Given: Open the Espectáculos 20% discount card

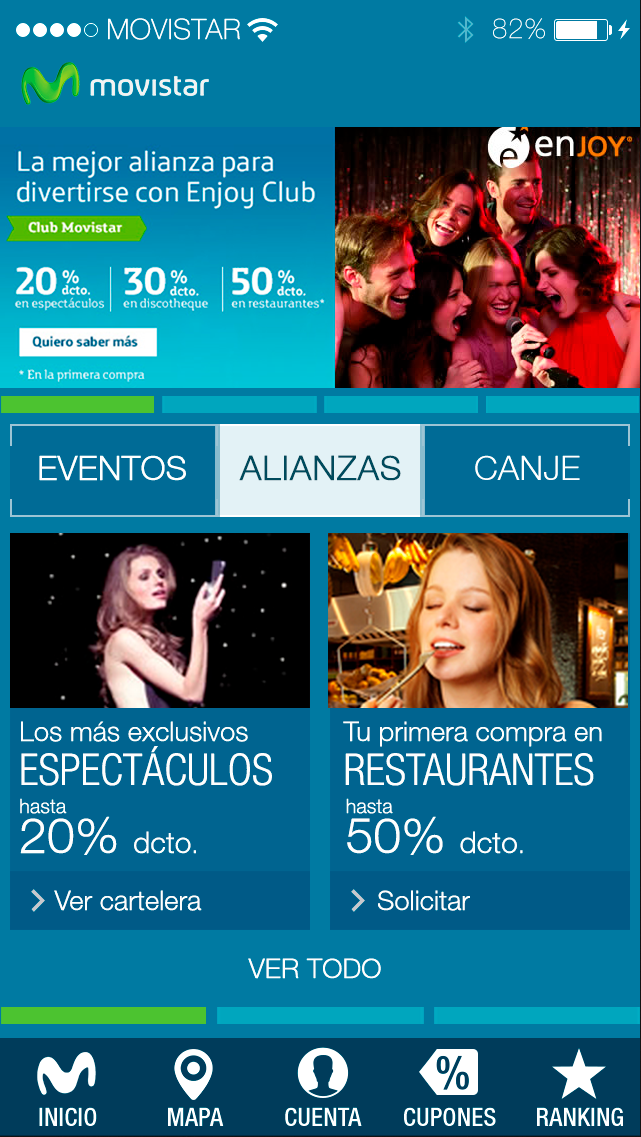Looking at the screenshot, I should click(160, 700).
